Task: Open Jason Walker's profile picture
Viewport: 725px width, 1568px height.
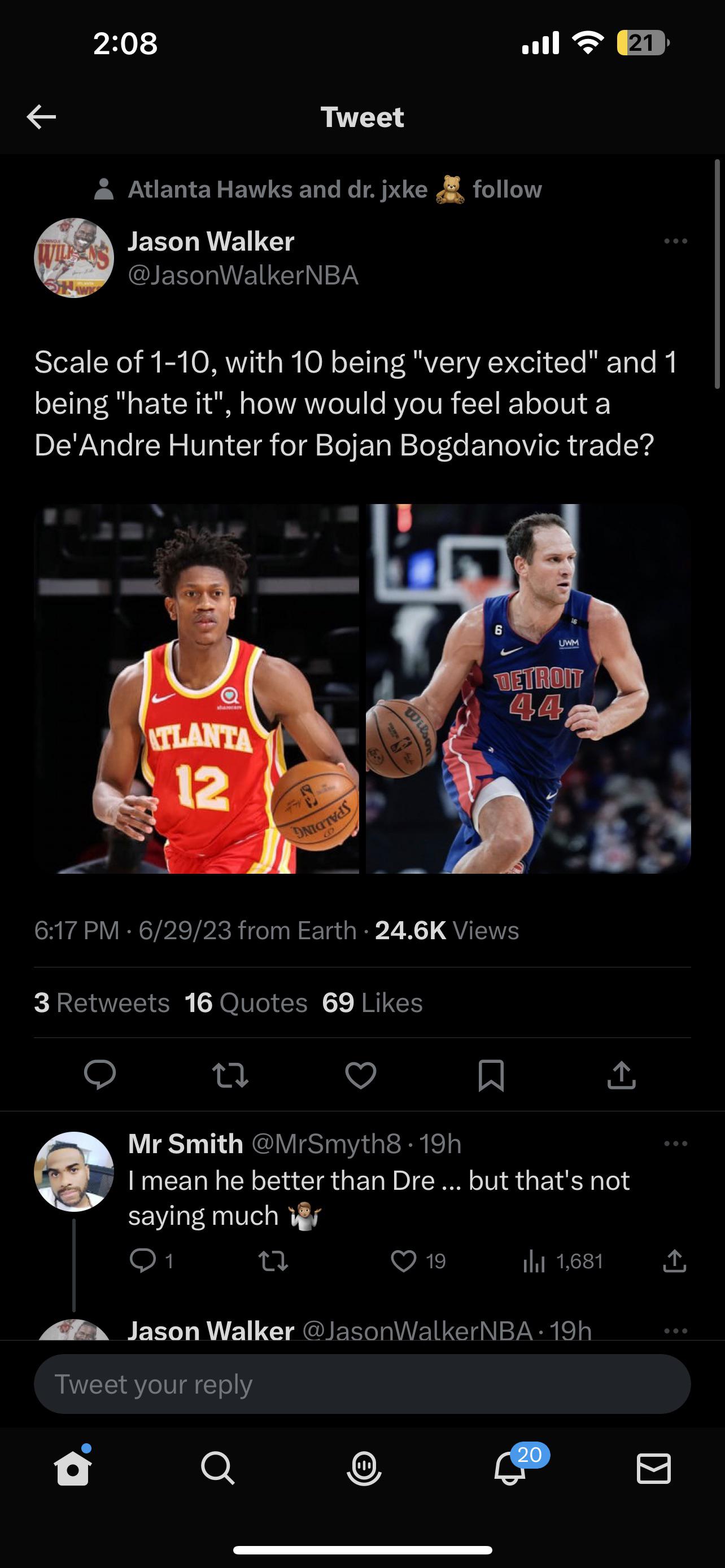Action: pyautogui.click(x=73, y=258)
